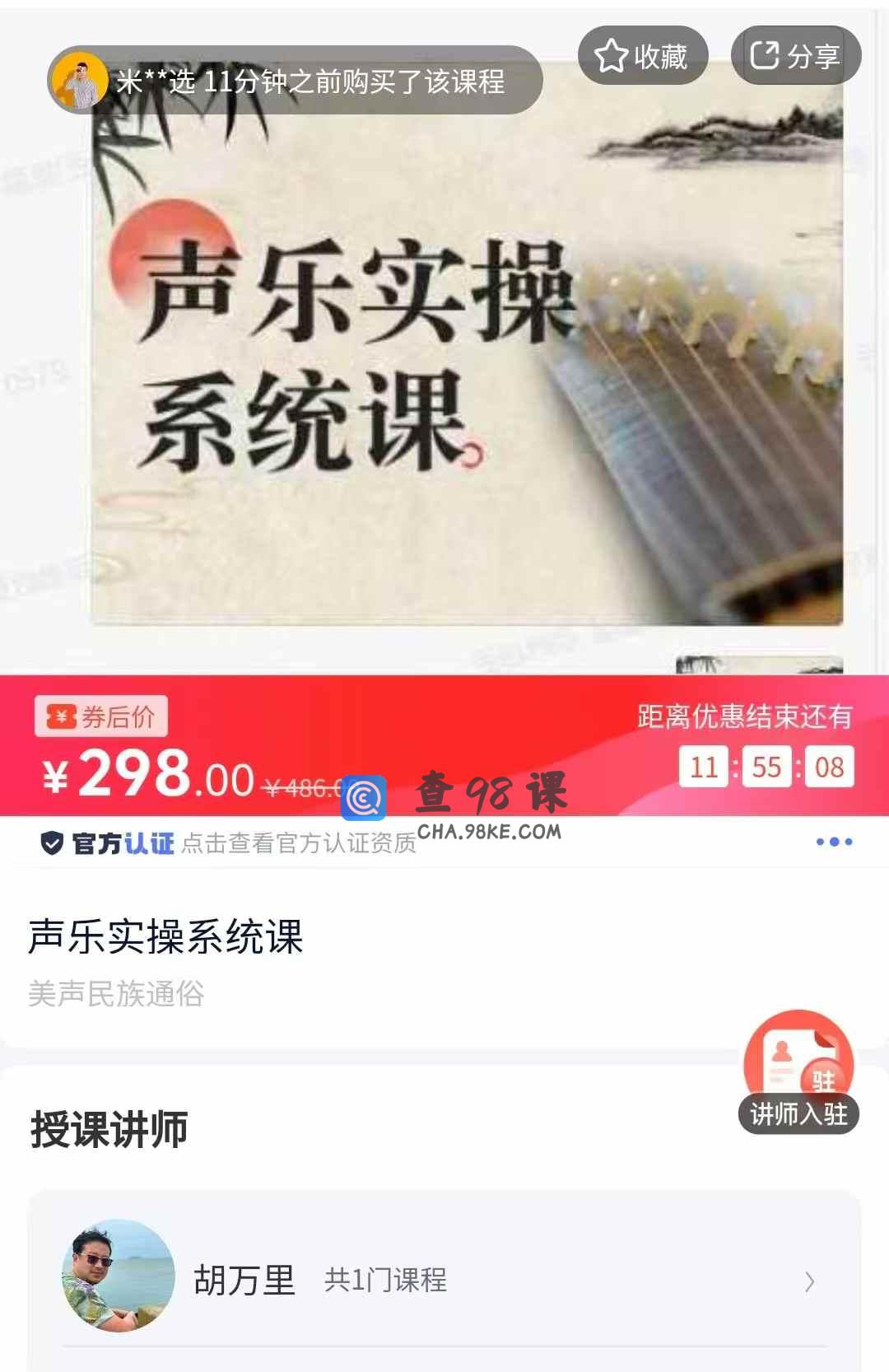889x1372 pixels.
Task: Share the course via 分享
Action: [x=795, y=56]
